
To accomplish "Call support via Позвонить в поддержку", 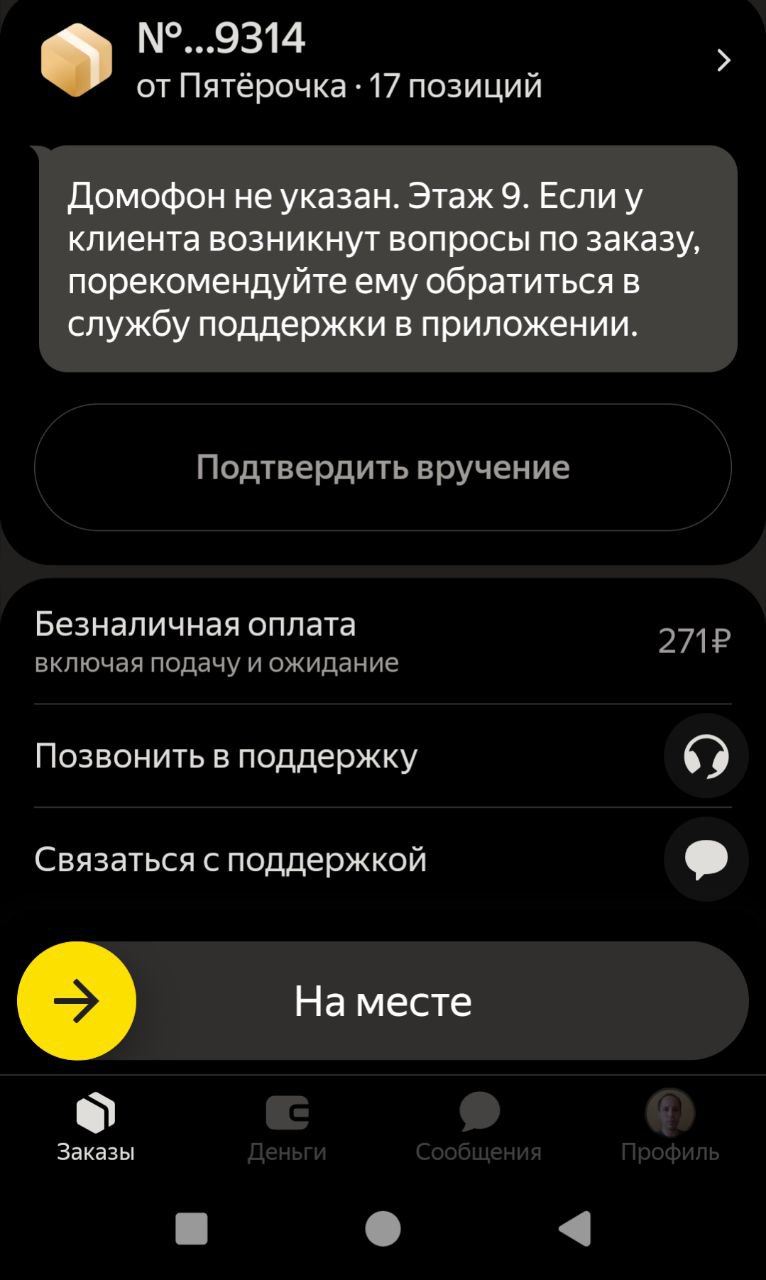I will (706, 756).
